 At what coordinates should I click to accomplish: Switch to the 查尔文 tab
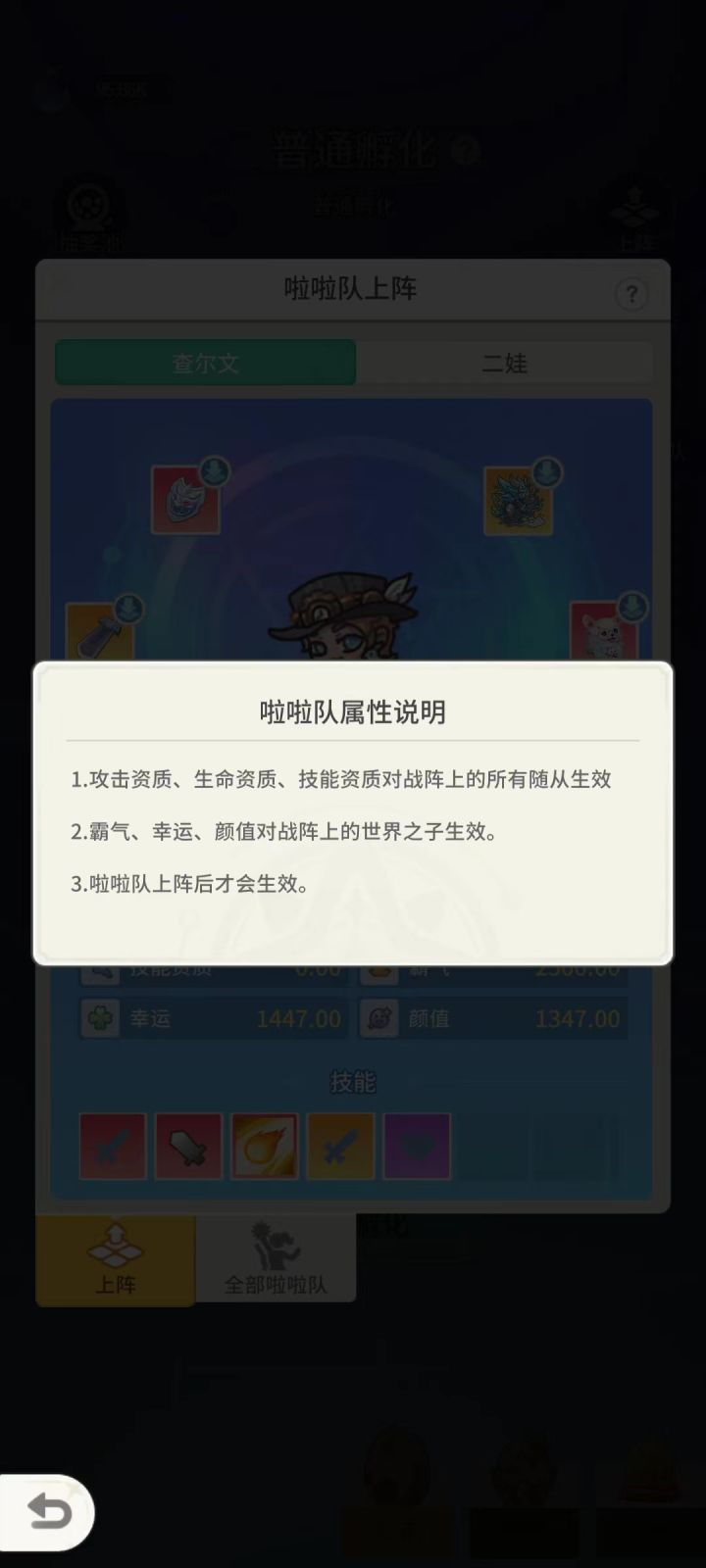[206, 361]
